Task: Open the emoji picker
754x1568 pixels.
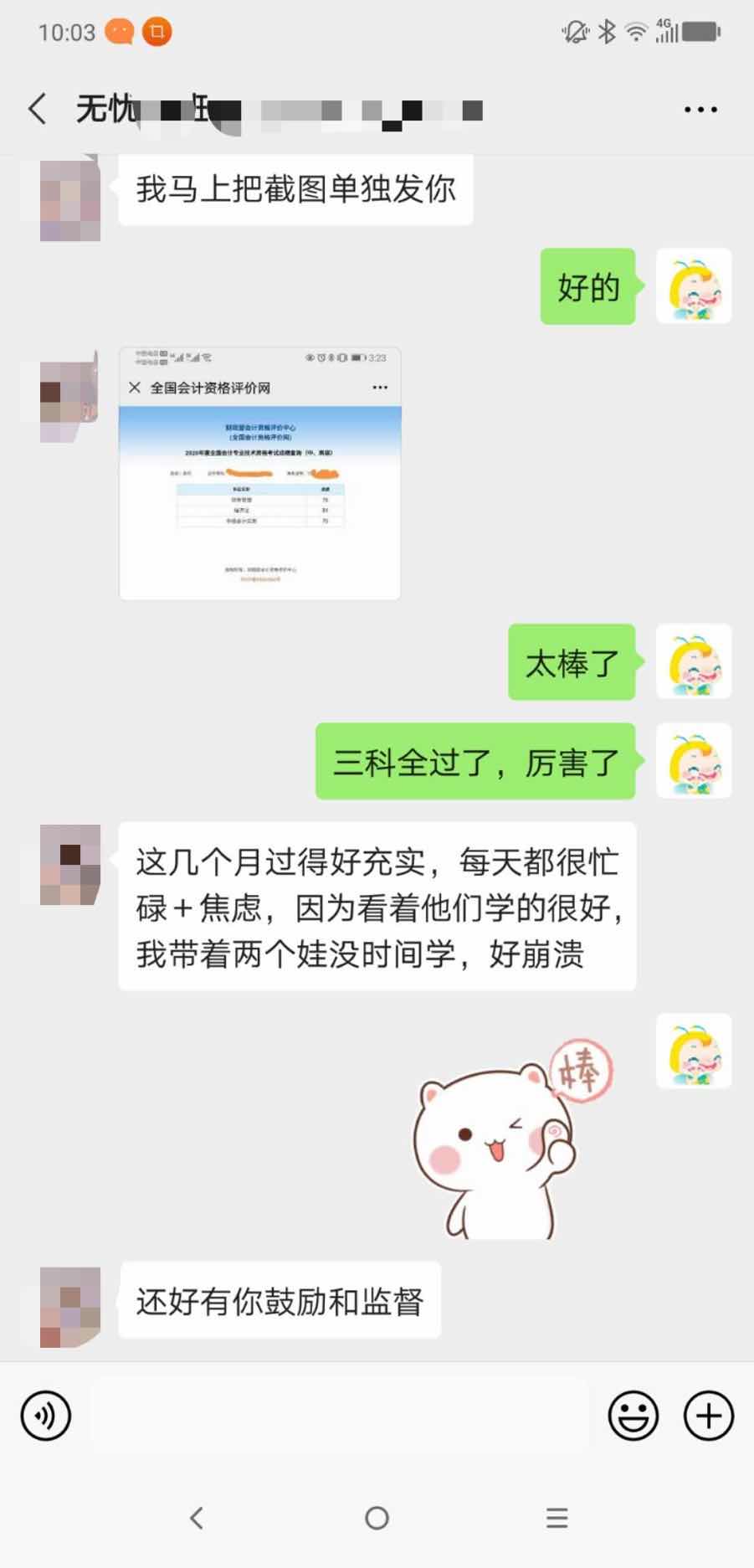Action: point(633,1416)
